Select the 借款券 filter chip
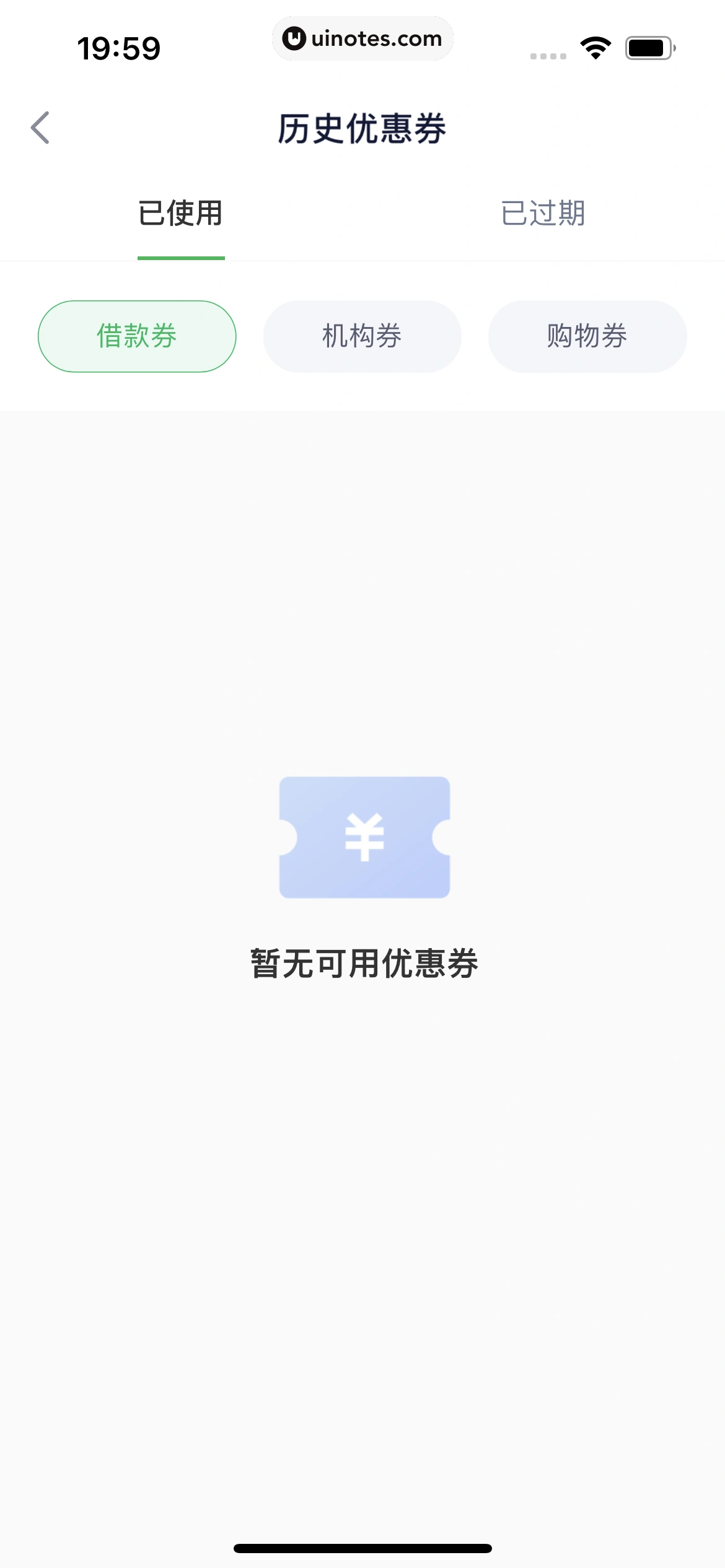This screenshot has width=725, height=1568. 136,336
